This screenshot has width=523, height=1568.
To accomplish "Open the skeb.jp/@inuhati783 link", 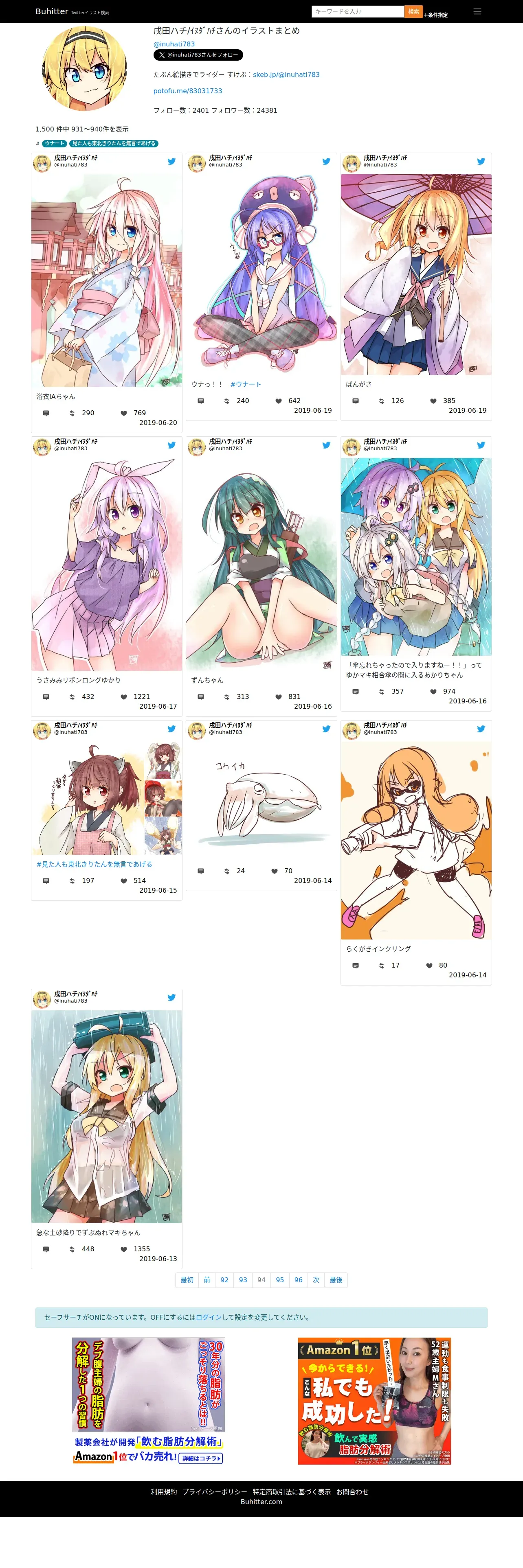I will [286, 74].
